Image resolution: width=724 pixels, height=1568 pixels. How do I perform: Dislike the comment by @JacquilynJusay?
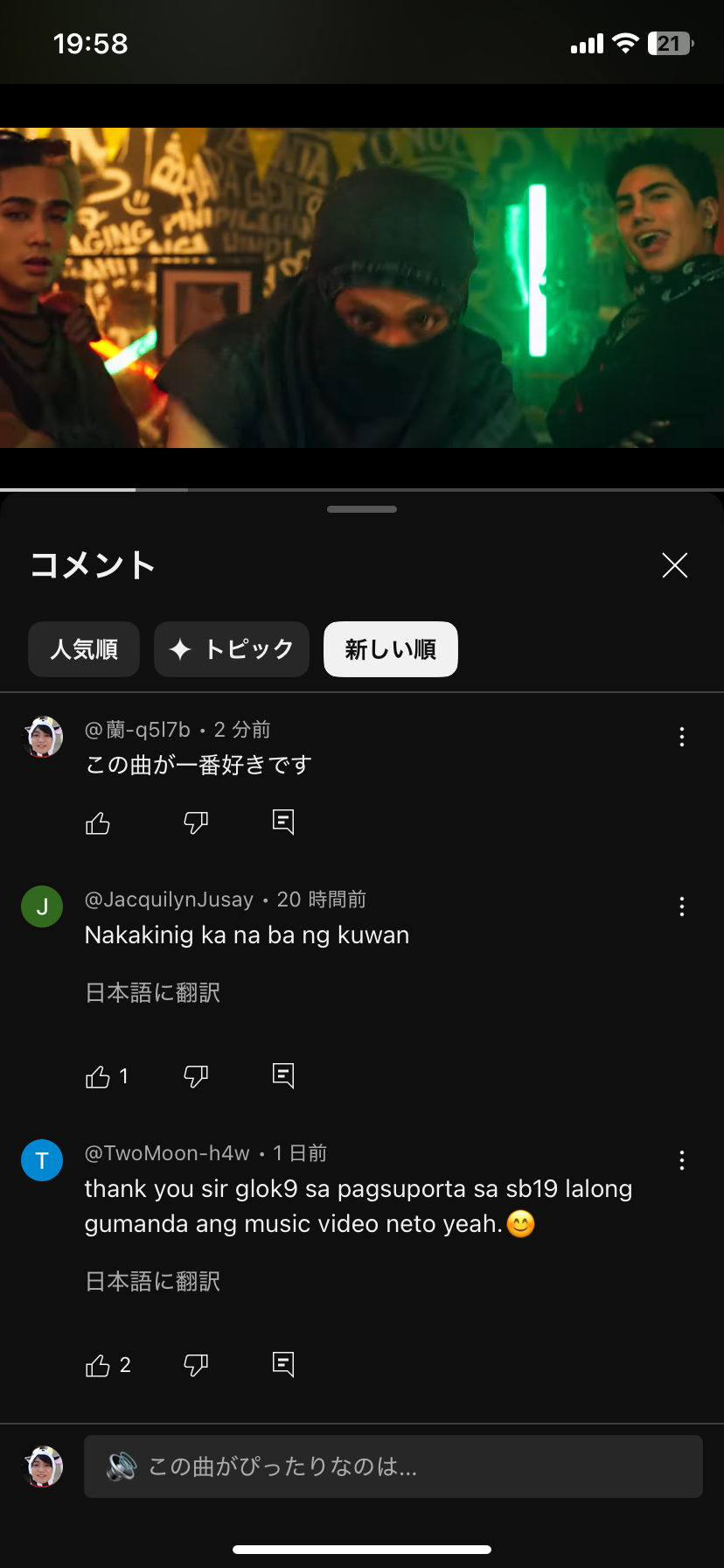point(196,1076)
